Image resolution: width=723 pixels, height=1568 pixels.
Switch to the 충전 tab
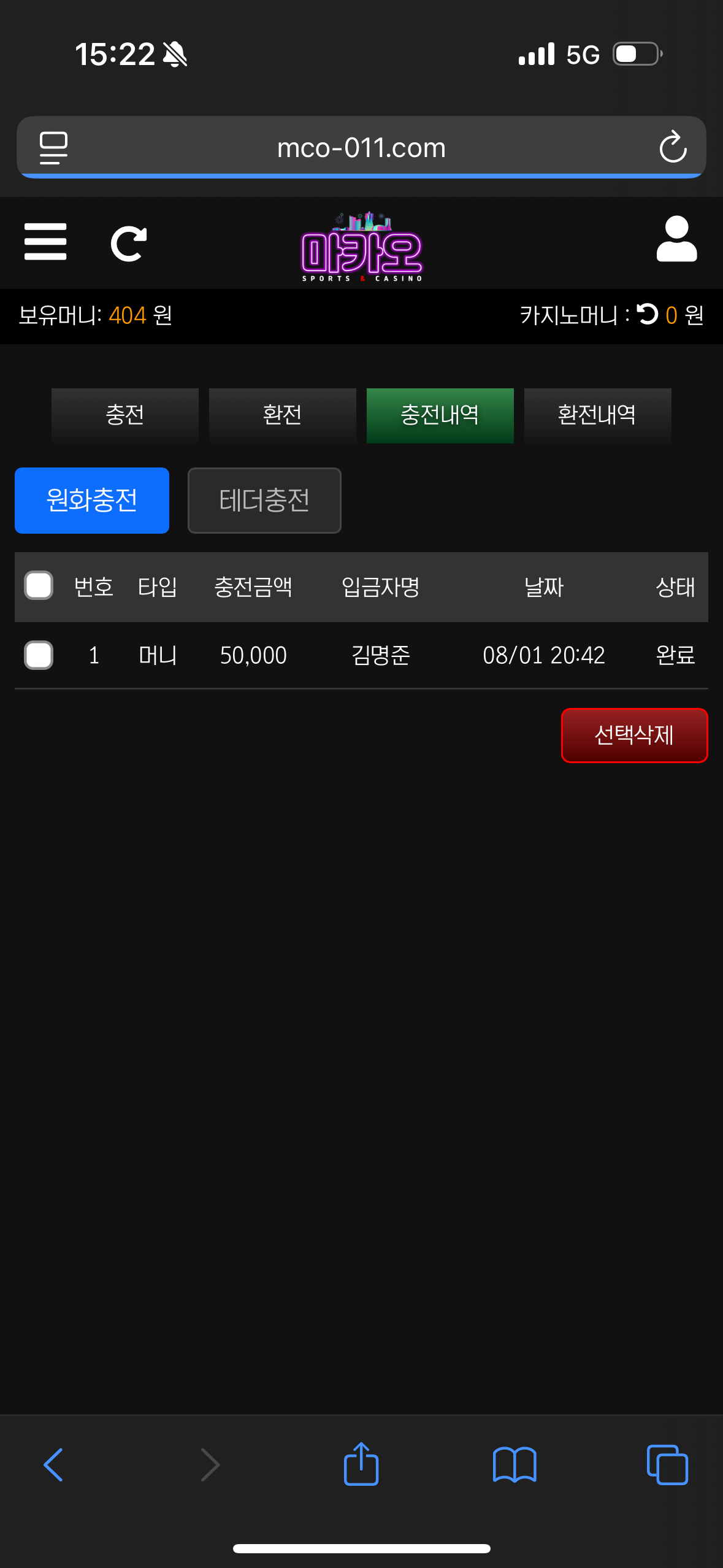(x=125, y=415)
